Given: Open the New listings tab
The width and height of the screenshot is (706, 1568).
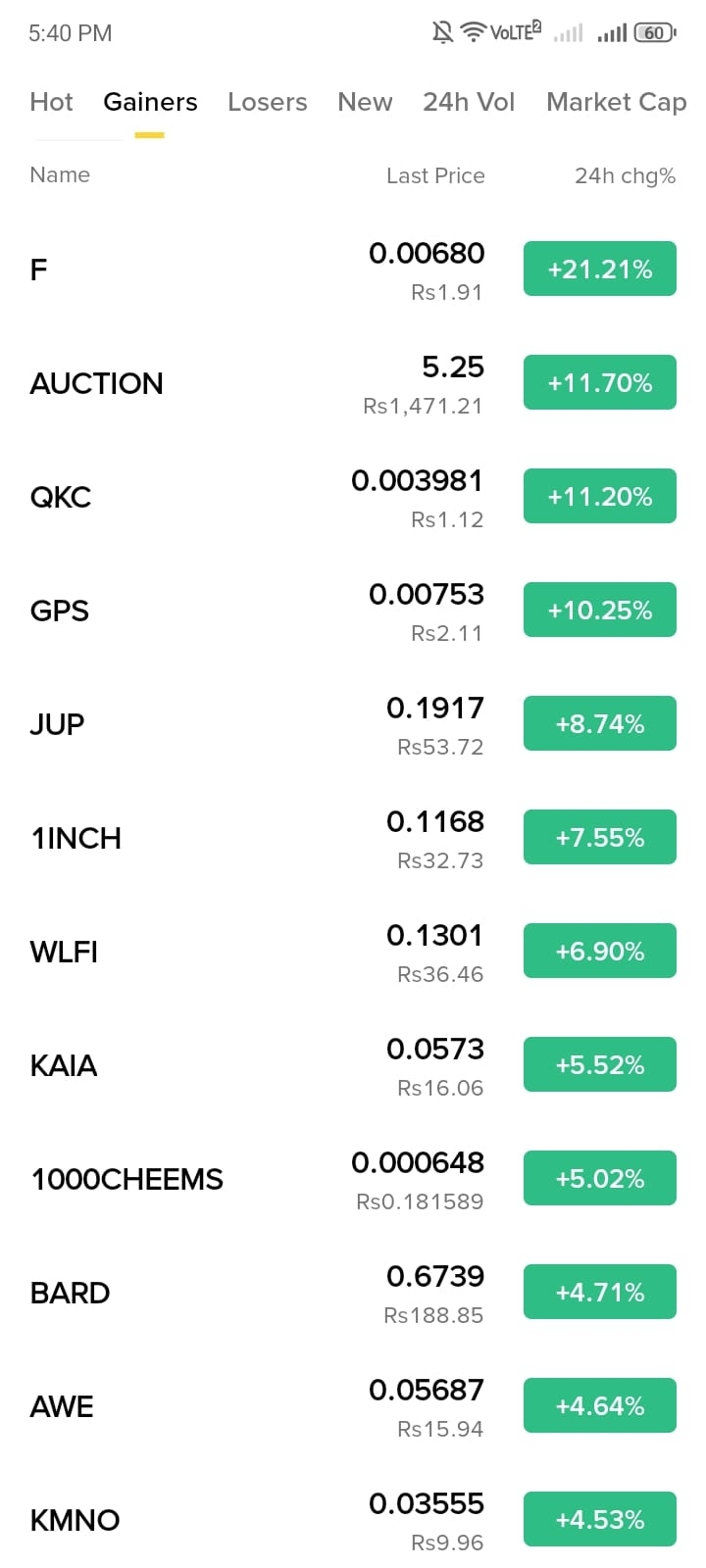Looking at the screenshot, I should coord(365,102).
